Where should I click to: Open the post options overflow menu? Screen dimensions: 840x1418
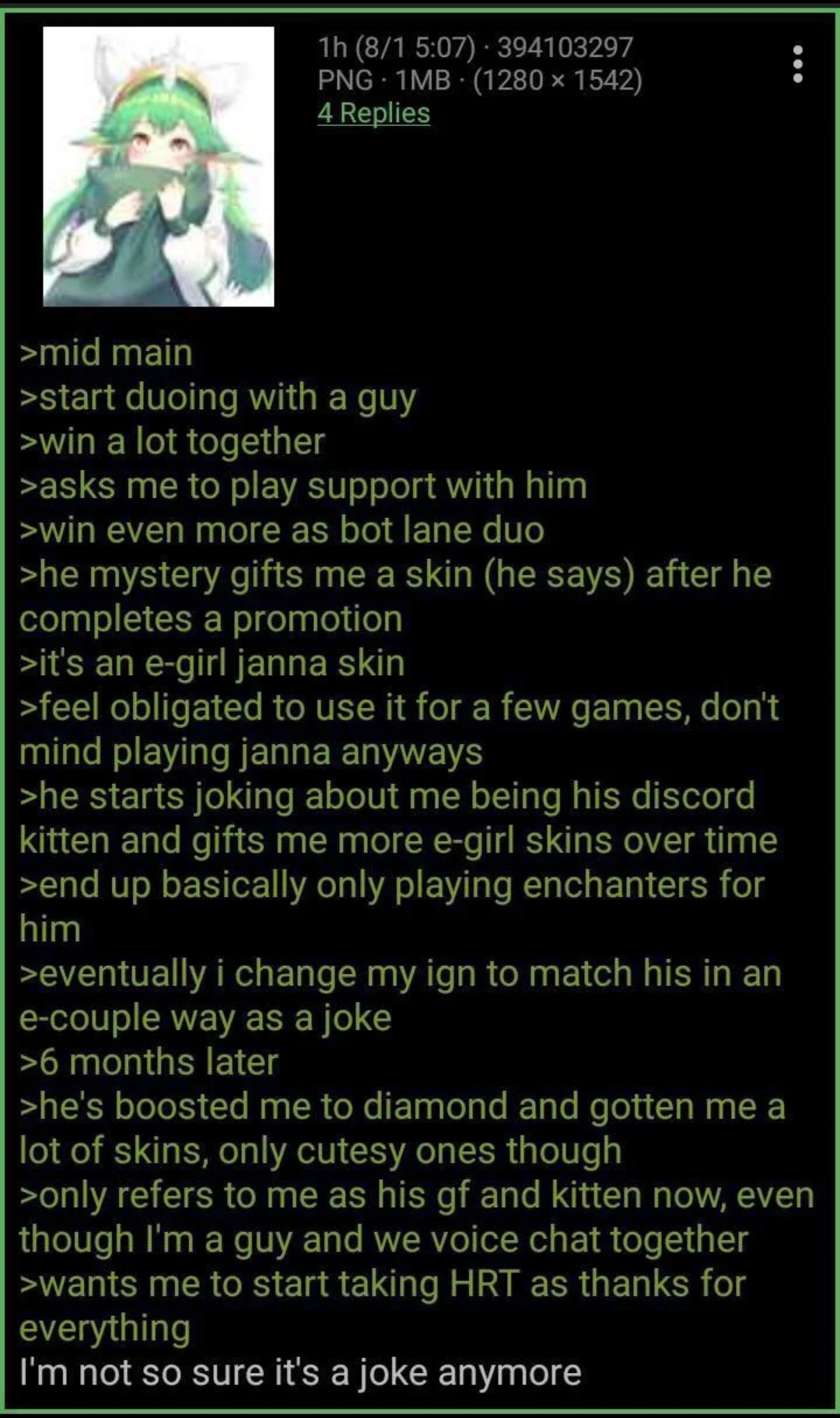796,64
